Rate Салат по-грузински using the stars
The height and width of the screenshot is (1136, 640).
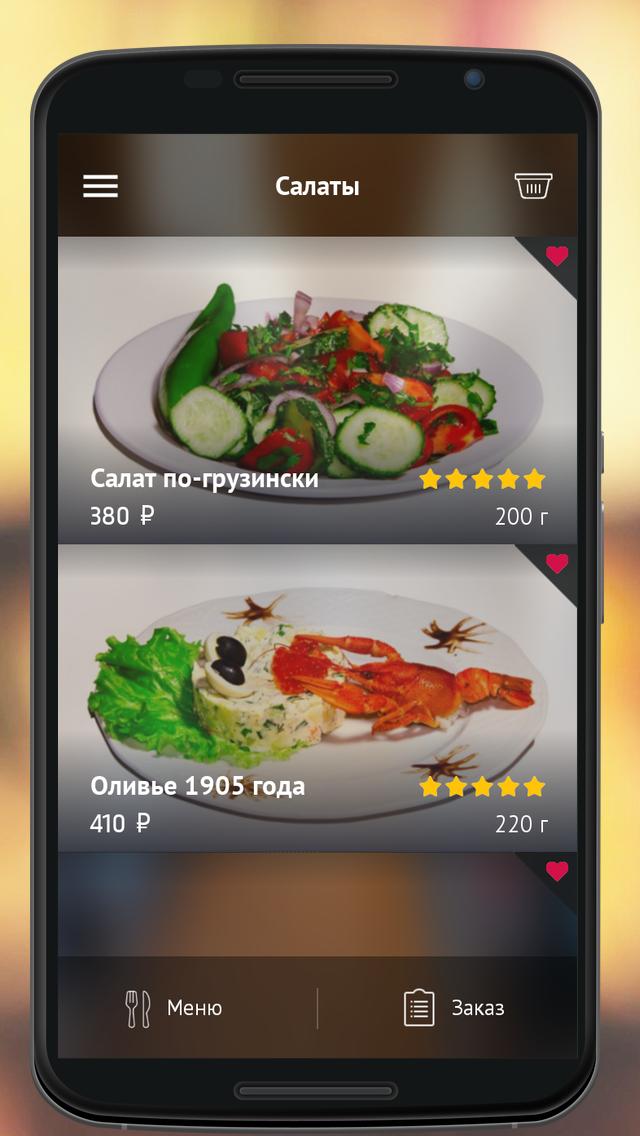pos(482,479)
